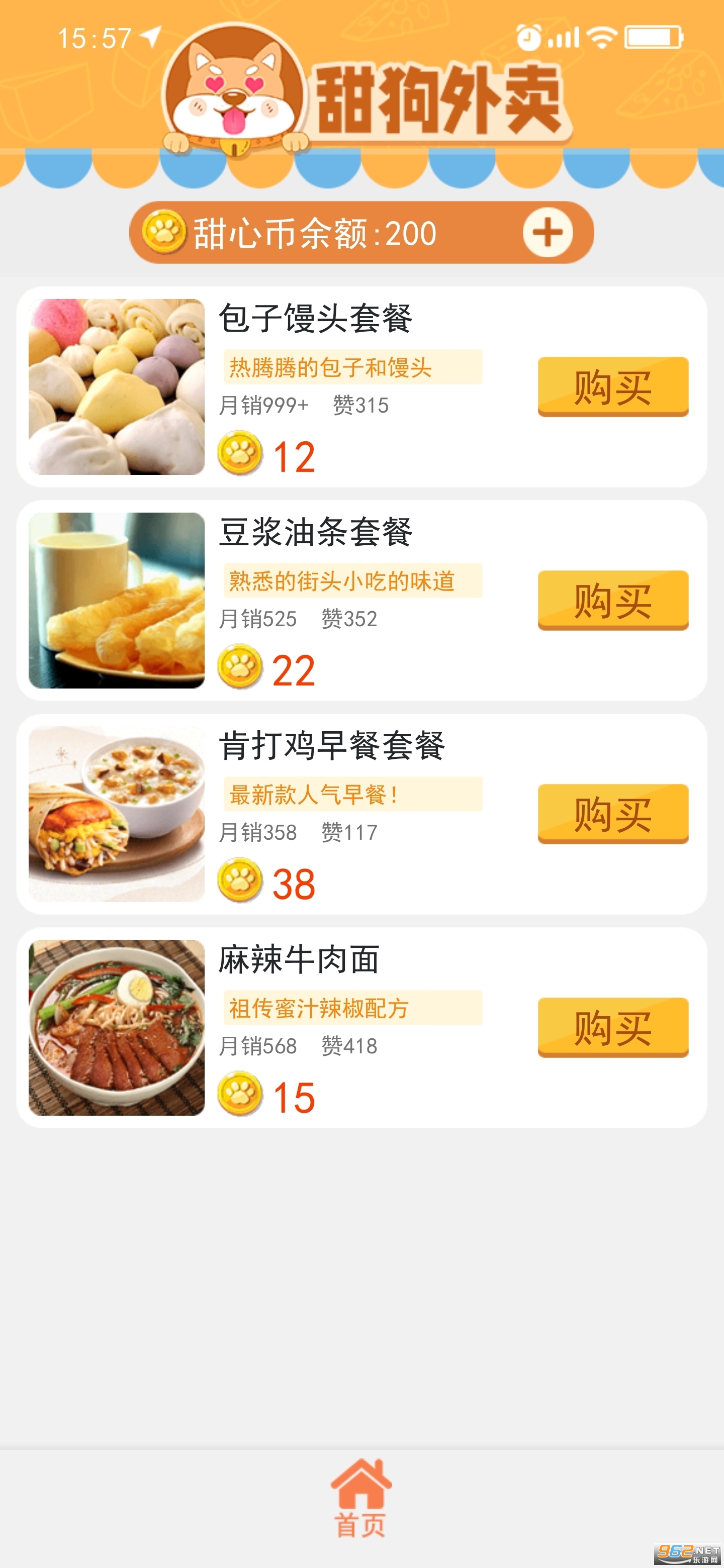View the 豆浆油条套餐 item picture
Viewport: 724px width, 1568px height.
pos(117,601)
